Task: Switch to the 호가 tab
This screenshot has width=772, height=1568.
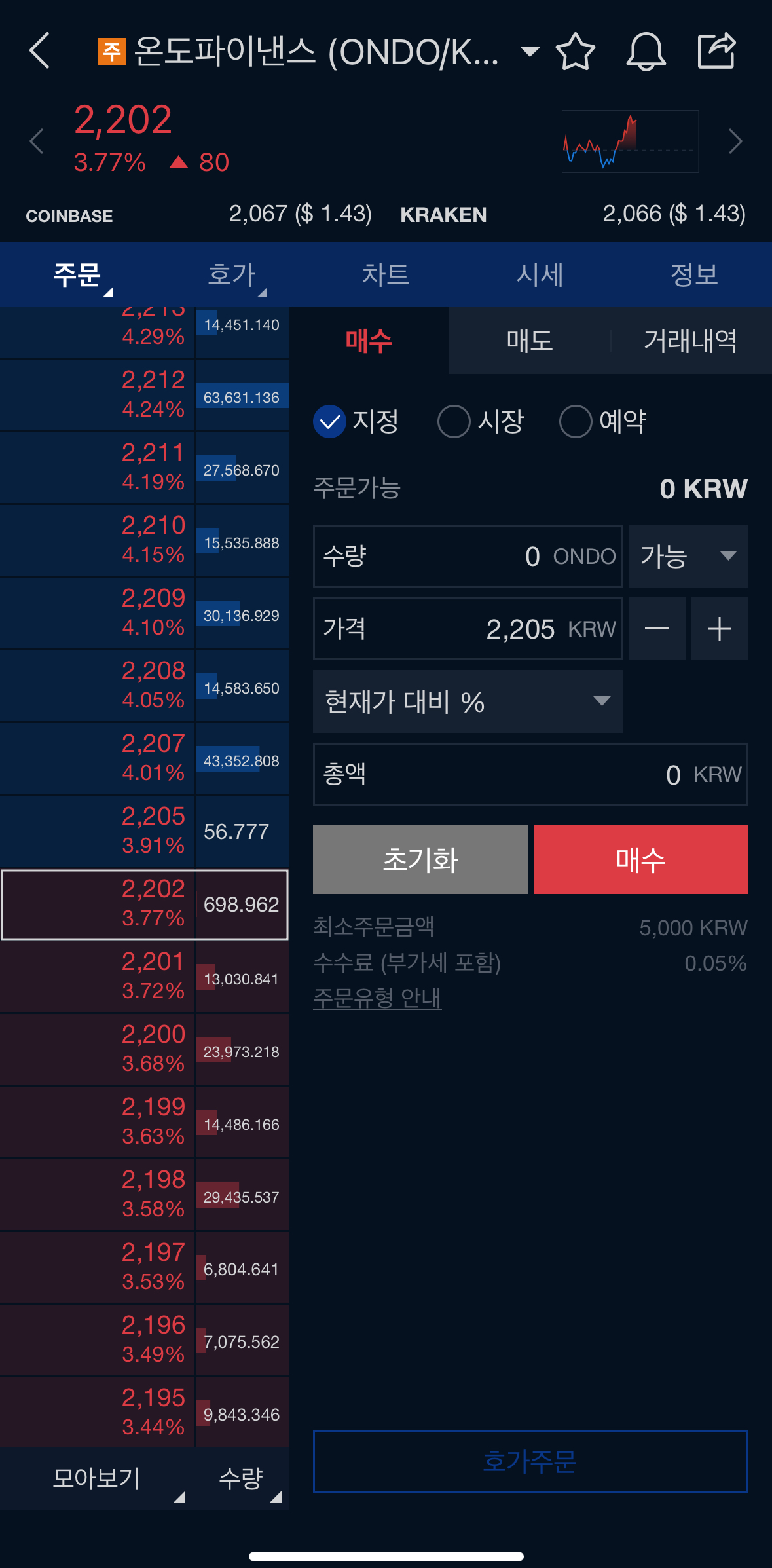Action: tap(231, 274)
